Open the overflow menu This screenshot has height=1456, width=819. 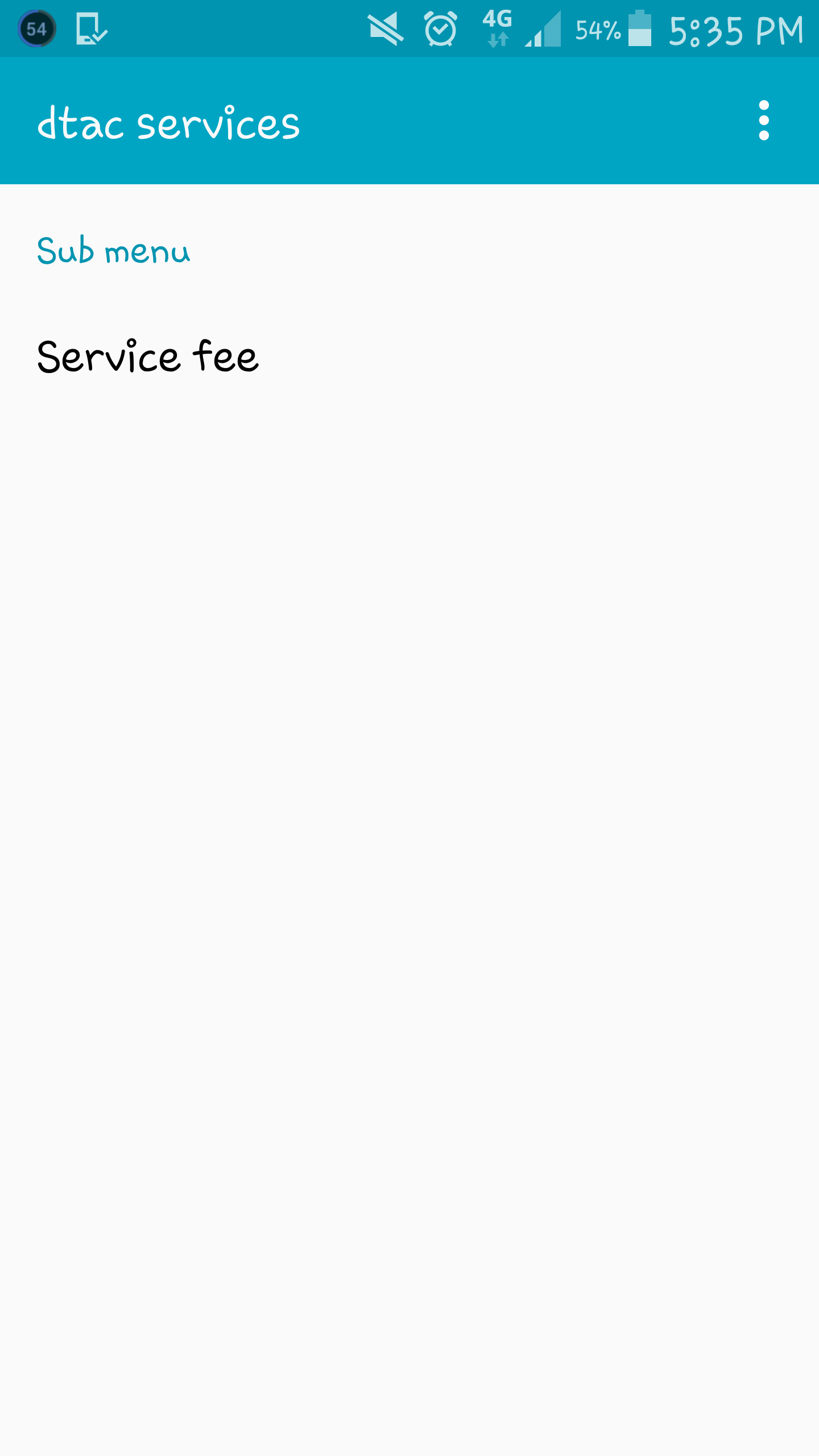[x=764, y=121]
